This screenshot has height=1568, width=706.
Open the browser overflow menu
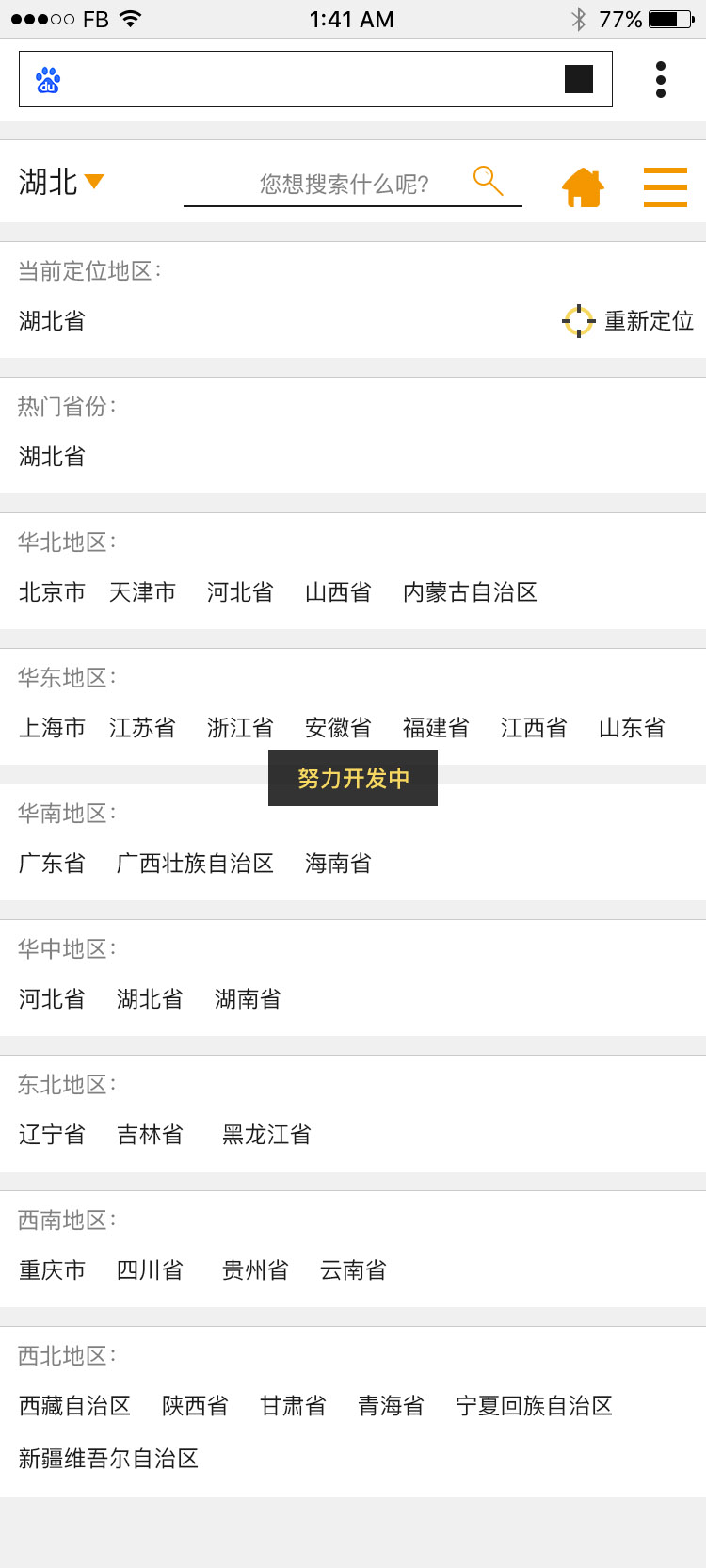click(x=661, y=79)
